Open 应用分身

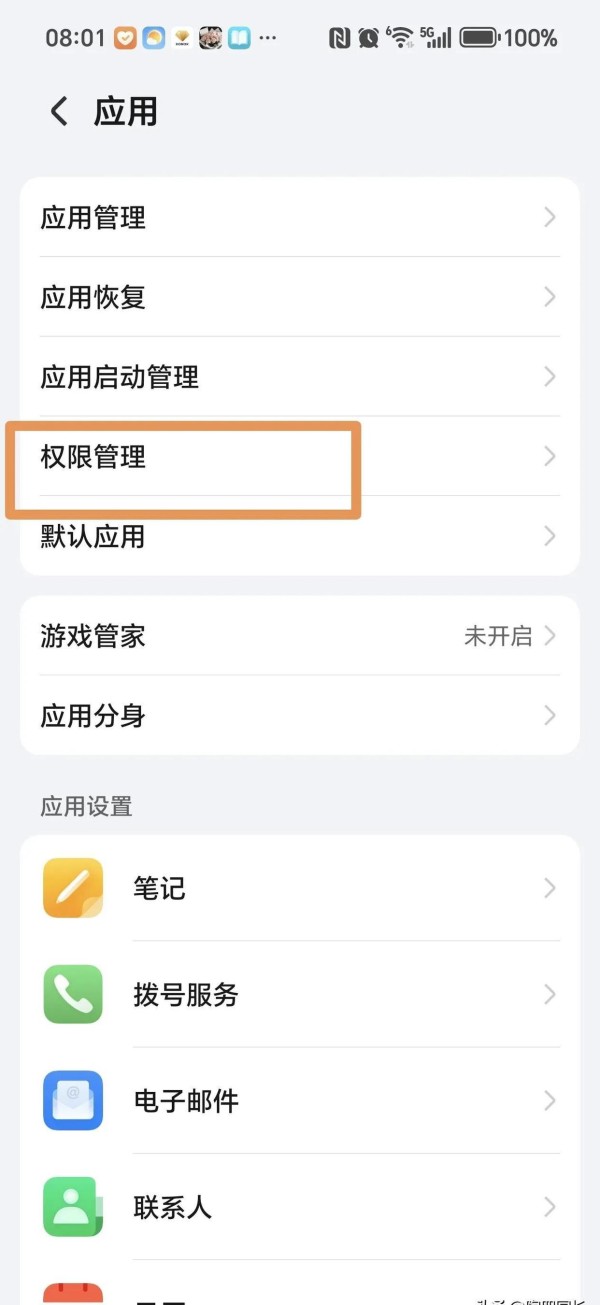point(300,716)
